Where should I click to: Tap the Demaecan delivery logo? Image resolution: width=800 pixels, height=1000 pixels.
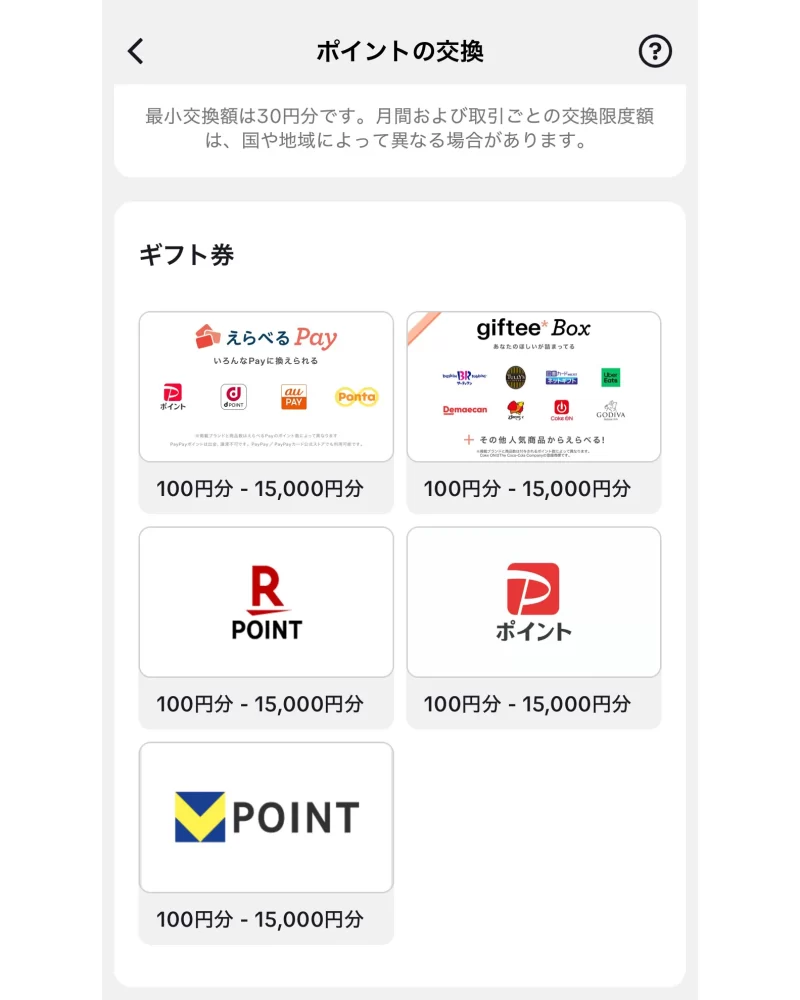click(x=465, y=409)
